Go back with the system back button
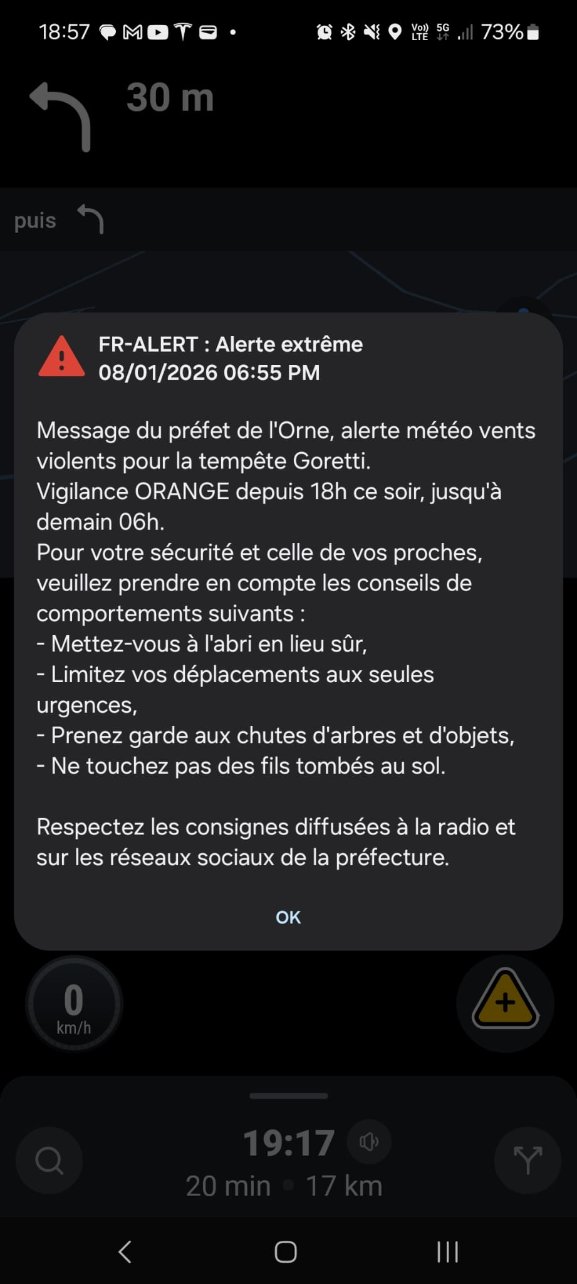Image resolution: width=577 pixels, height=1284 pixels. tap(124, 1251)
